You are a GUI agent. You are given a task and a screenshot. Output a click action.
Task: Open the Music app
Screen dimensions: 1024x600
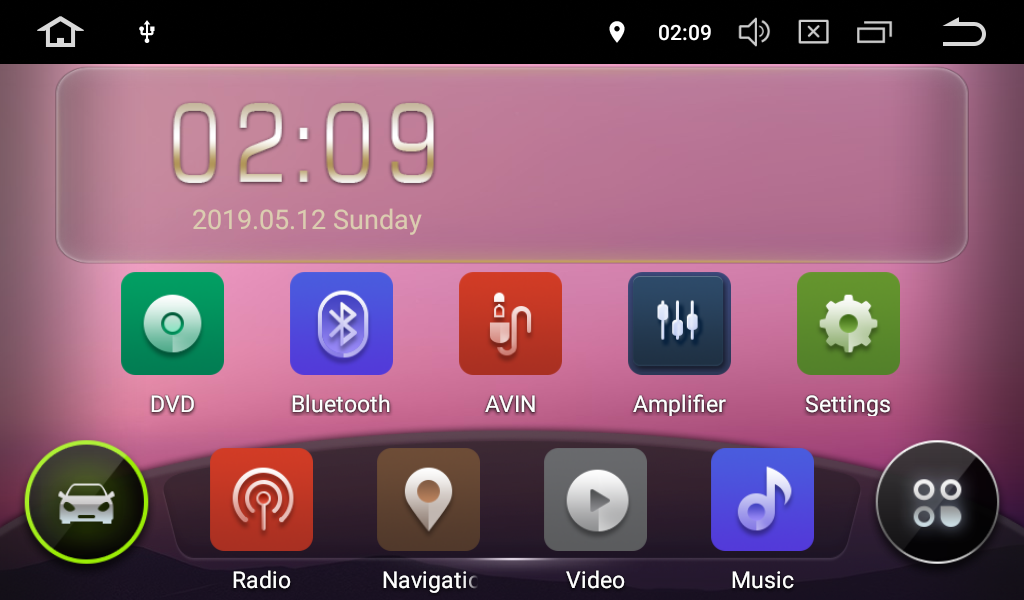click(762, 499)
